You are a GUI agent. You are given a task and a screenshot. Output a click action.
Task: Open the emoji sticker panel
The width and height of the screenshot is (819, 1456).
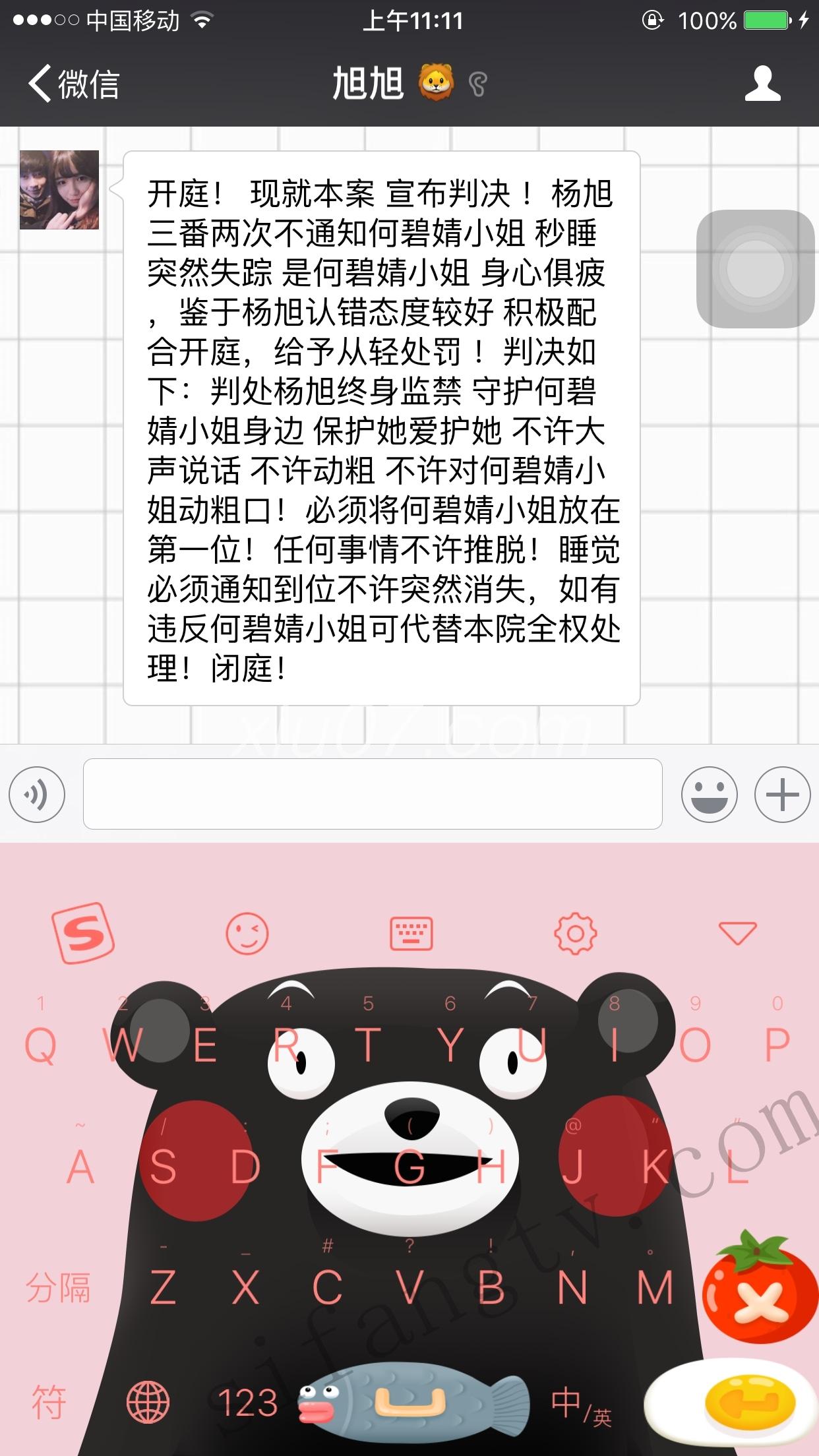click(x=709, y=795)
